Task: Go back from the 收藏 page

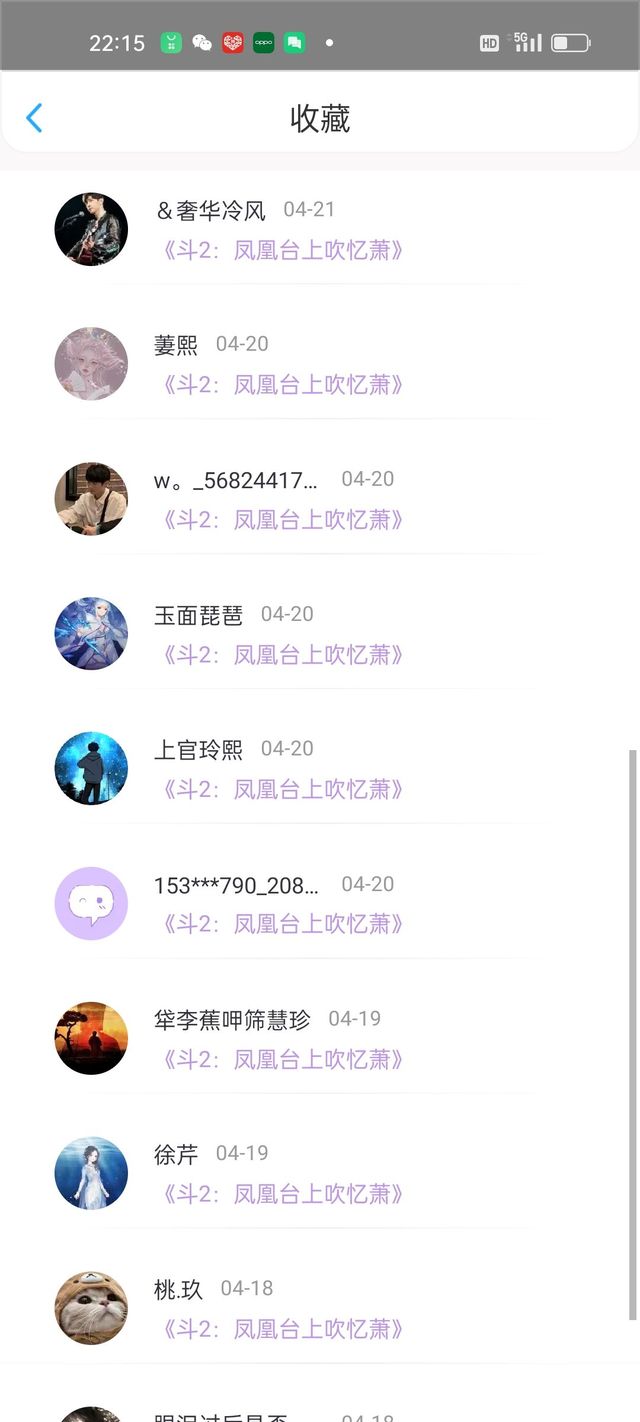Action: pyautogui.click(x=34, y=118)
